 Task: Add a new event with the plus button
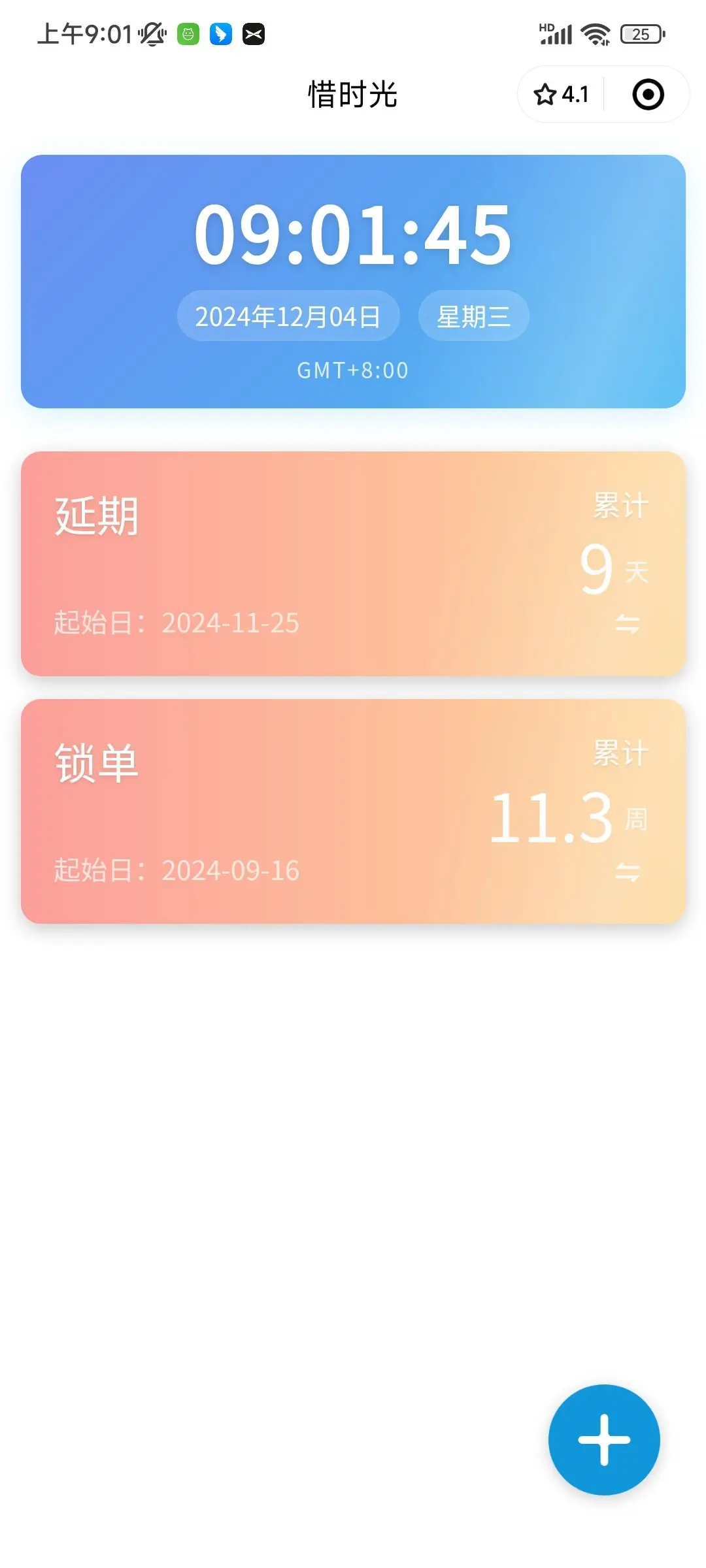tap(604, 1440)
